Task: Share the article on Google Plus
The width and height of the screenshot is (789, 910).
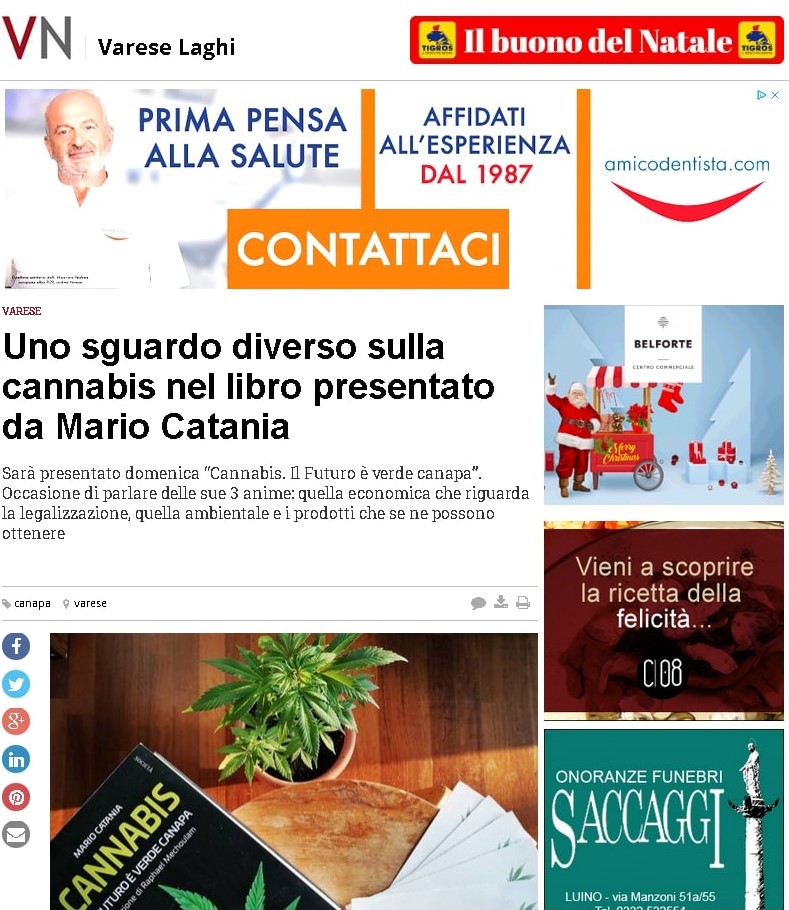Action: point(16,721)
